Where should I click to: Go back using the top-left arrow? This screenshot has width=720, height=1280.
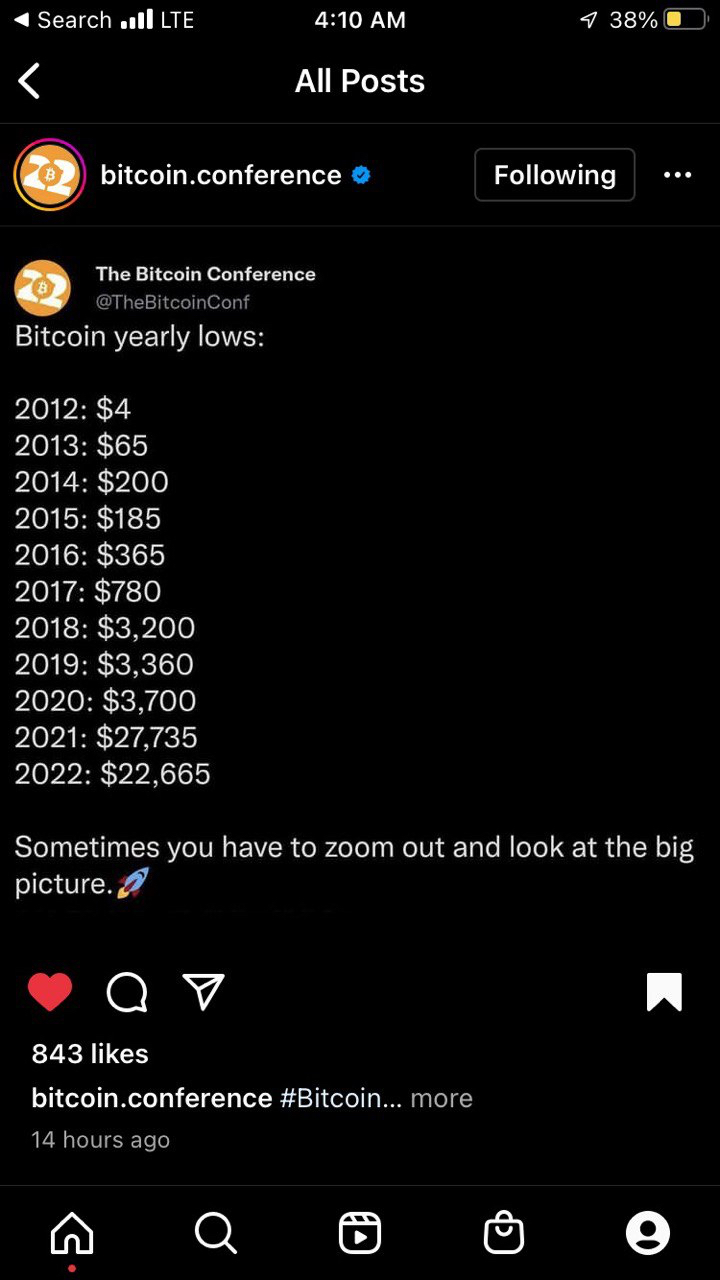pyautogui.click(x=30, y=81)
